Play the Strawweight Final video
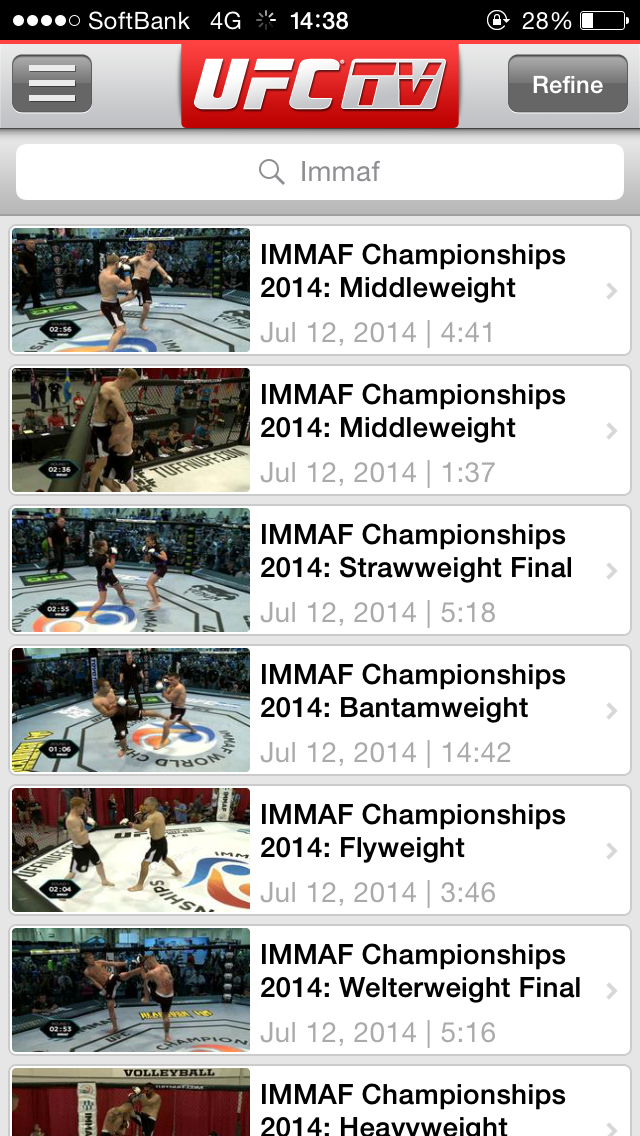 coord(320,570)
